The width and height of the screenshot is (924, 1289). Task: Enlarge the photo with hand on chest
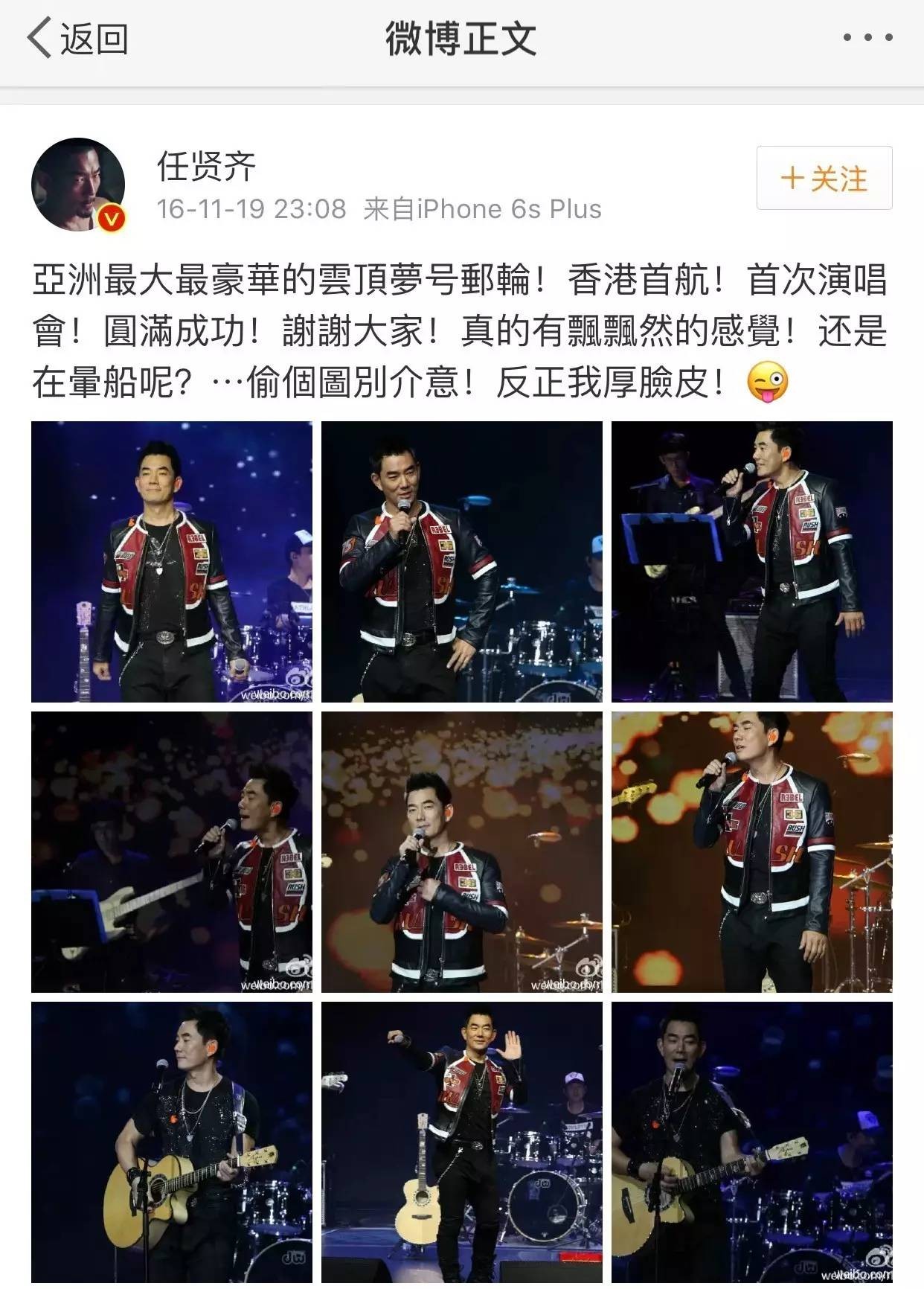click(461, 851)
